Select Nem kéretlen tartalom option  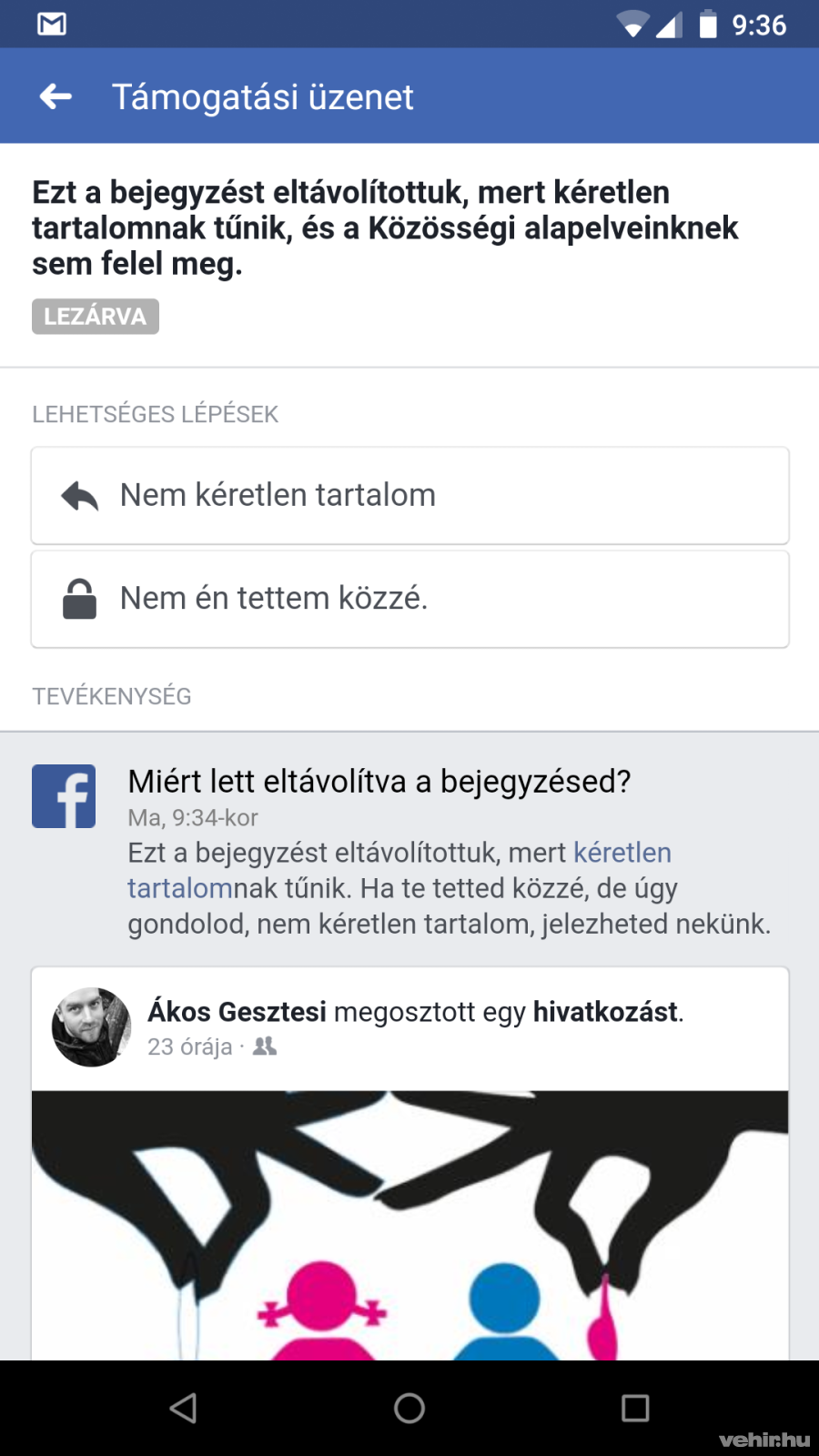[409, 496]
